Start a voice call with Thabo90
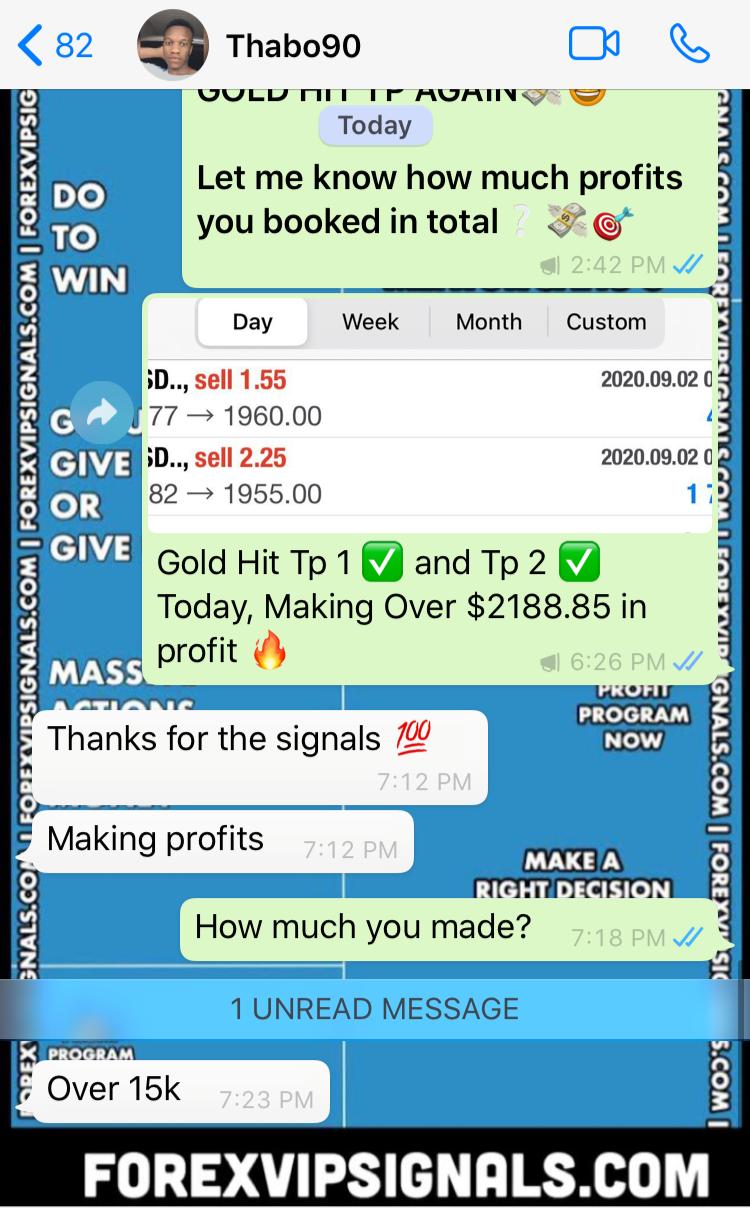Screen dimensions: 750x1208 [689, 44]
